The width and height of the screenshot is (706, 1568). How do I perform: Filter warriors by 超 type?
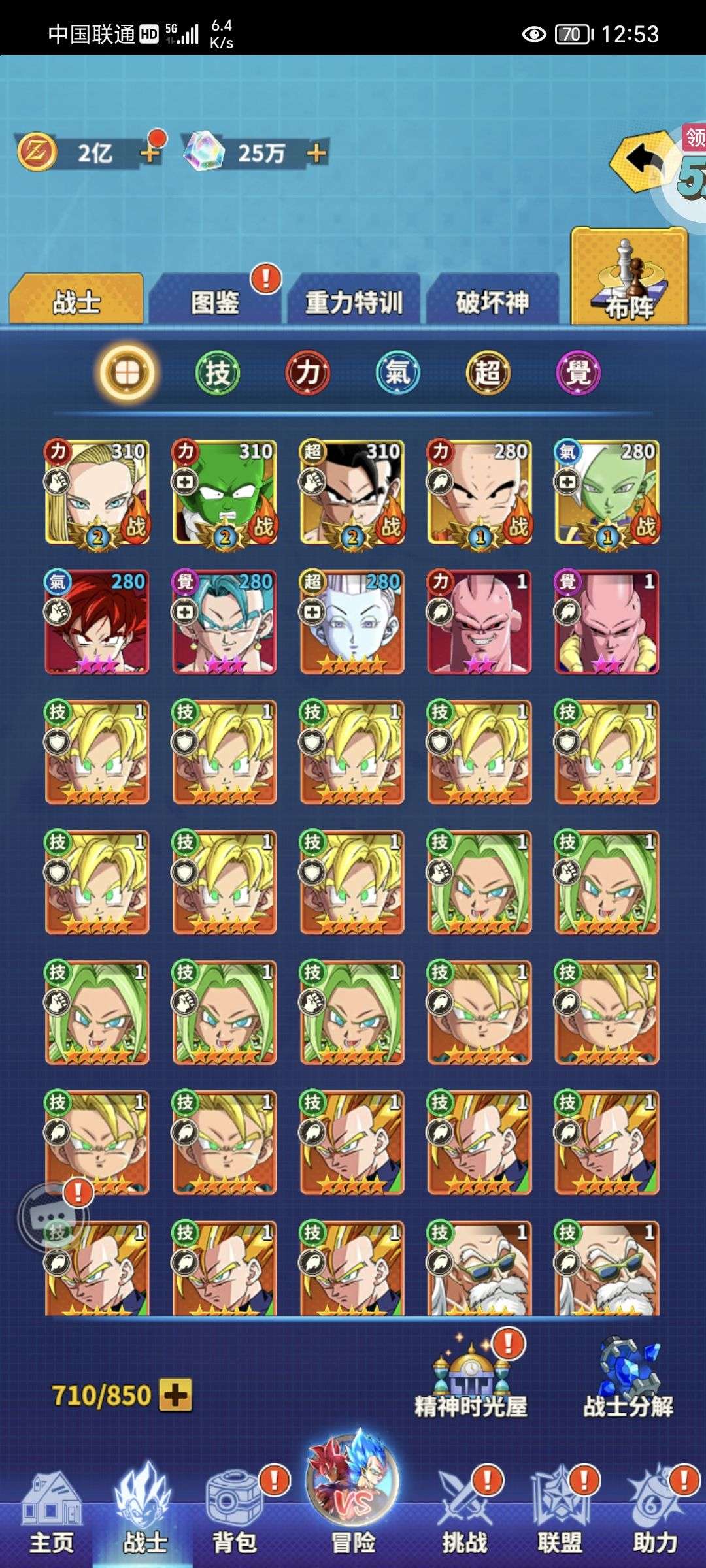(x=488, y=373)
